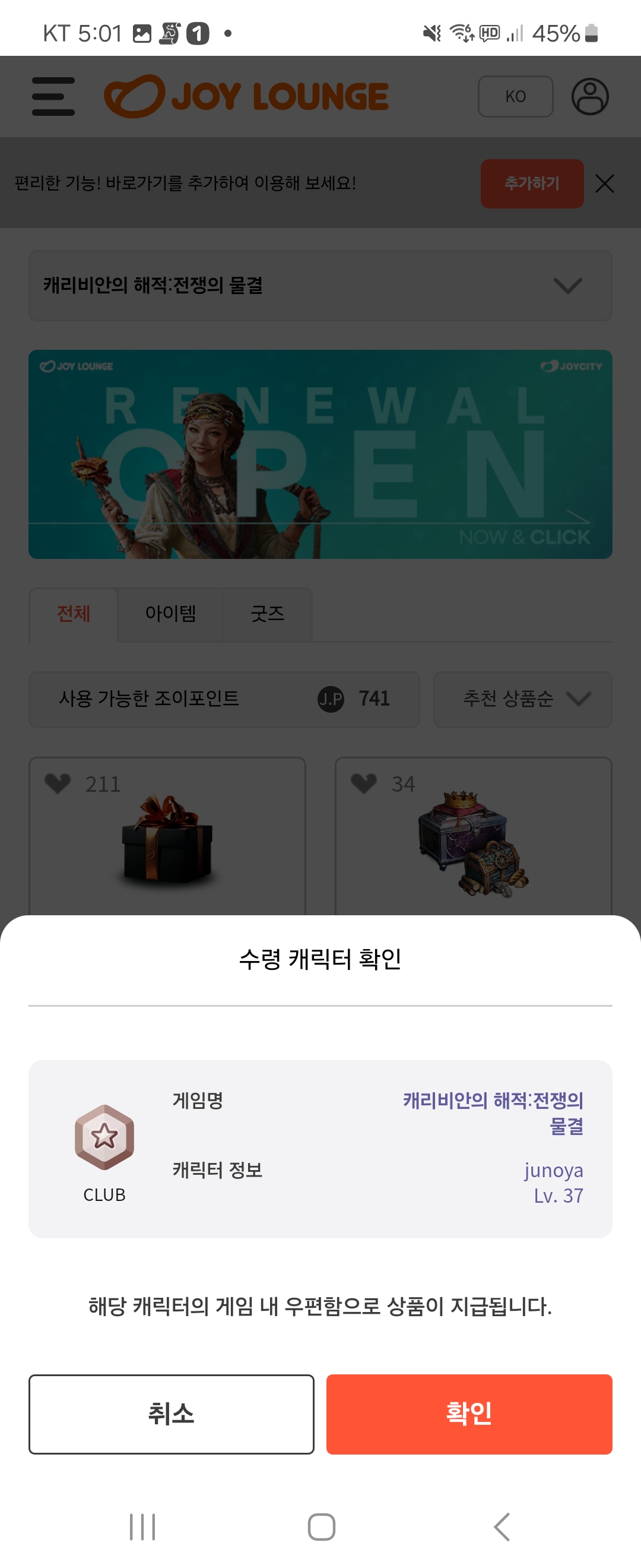
Task: Confirm the recipient character with 확인
Action: (x=469, y=1414)
